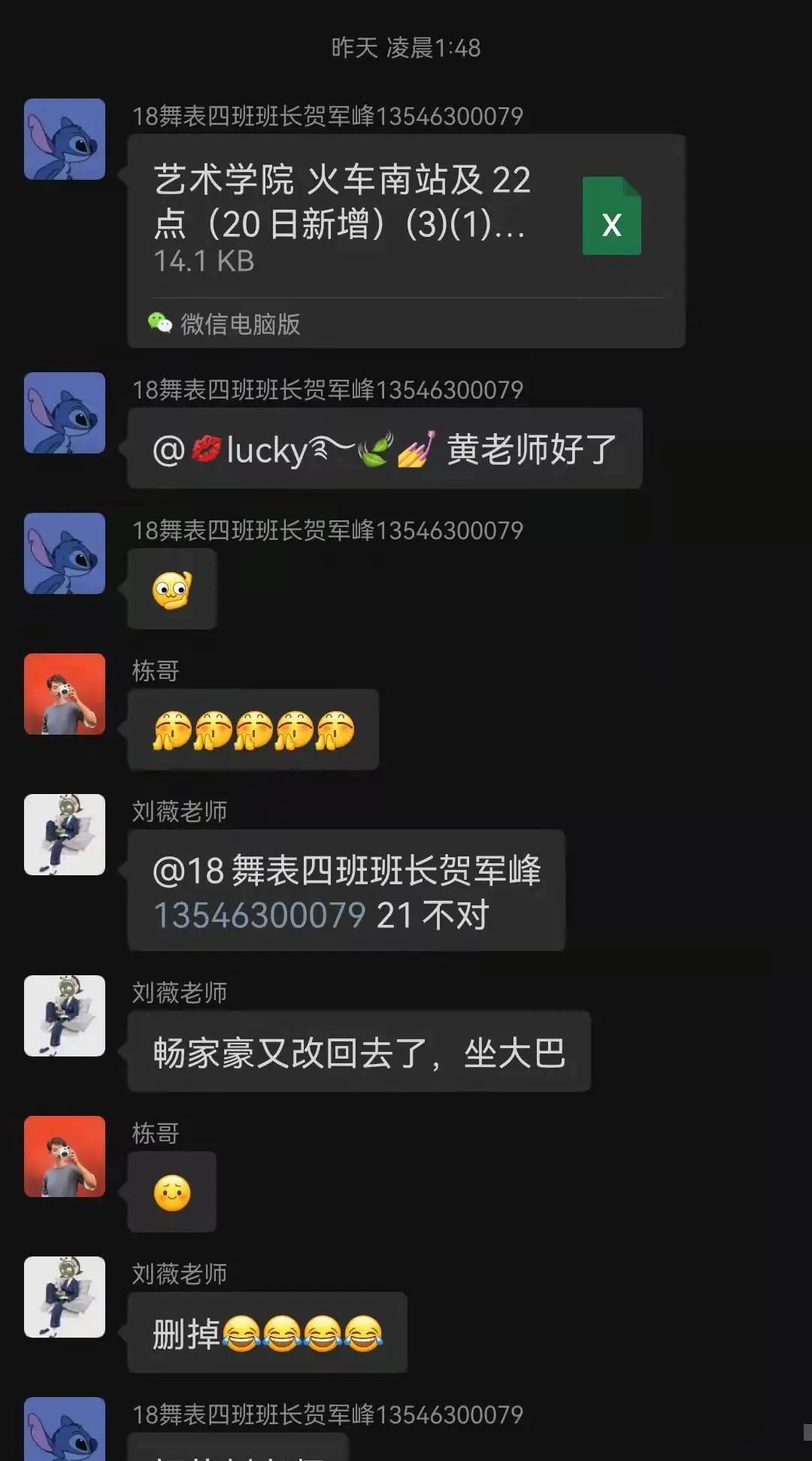Tap 栋哥's avatar next to the five hugging emojis
The width and height of the screenshot is (812, 1461).
[x=65, y=694]
